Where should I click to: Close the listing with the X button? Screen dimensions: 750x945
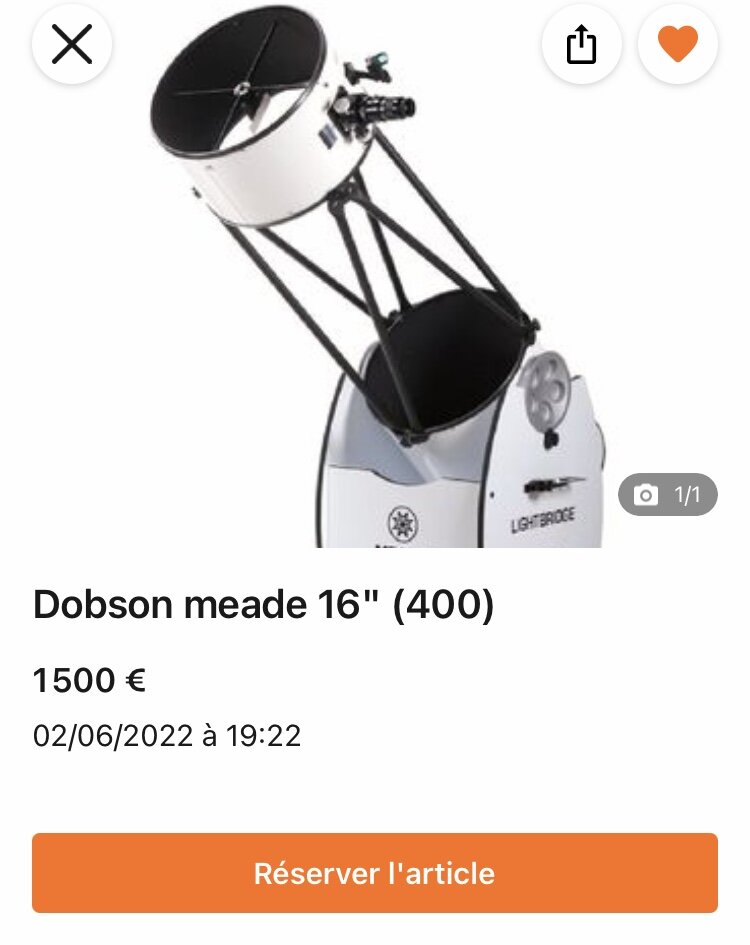tap(72, 45)
